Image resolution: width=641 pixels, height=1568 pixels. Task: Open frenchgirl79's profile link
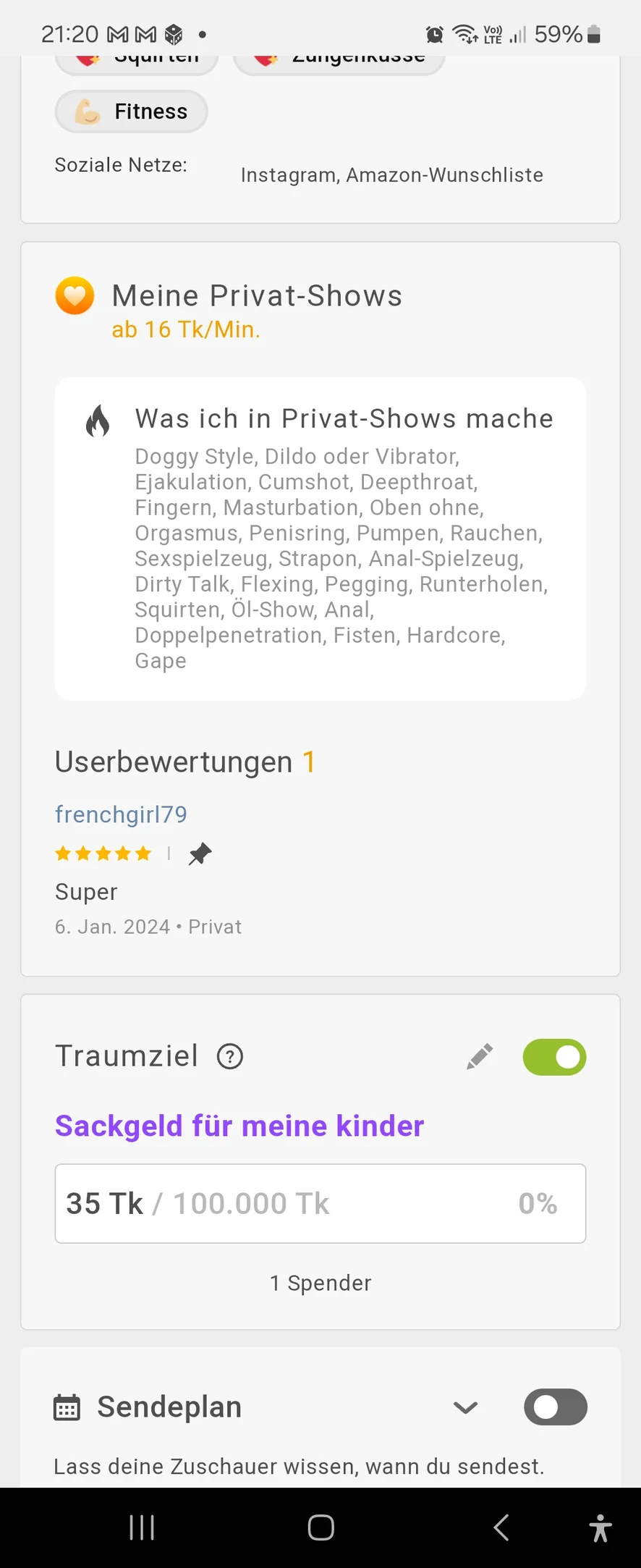click(x=121, y=814)
